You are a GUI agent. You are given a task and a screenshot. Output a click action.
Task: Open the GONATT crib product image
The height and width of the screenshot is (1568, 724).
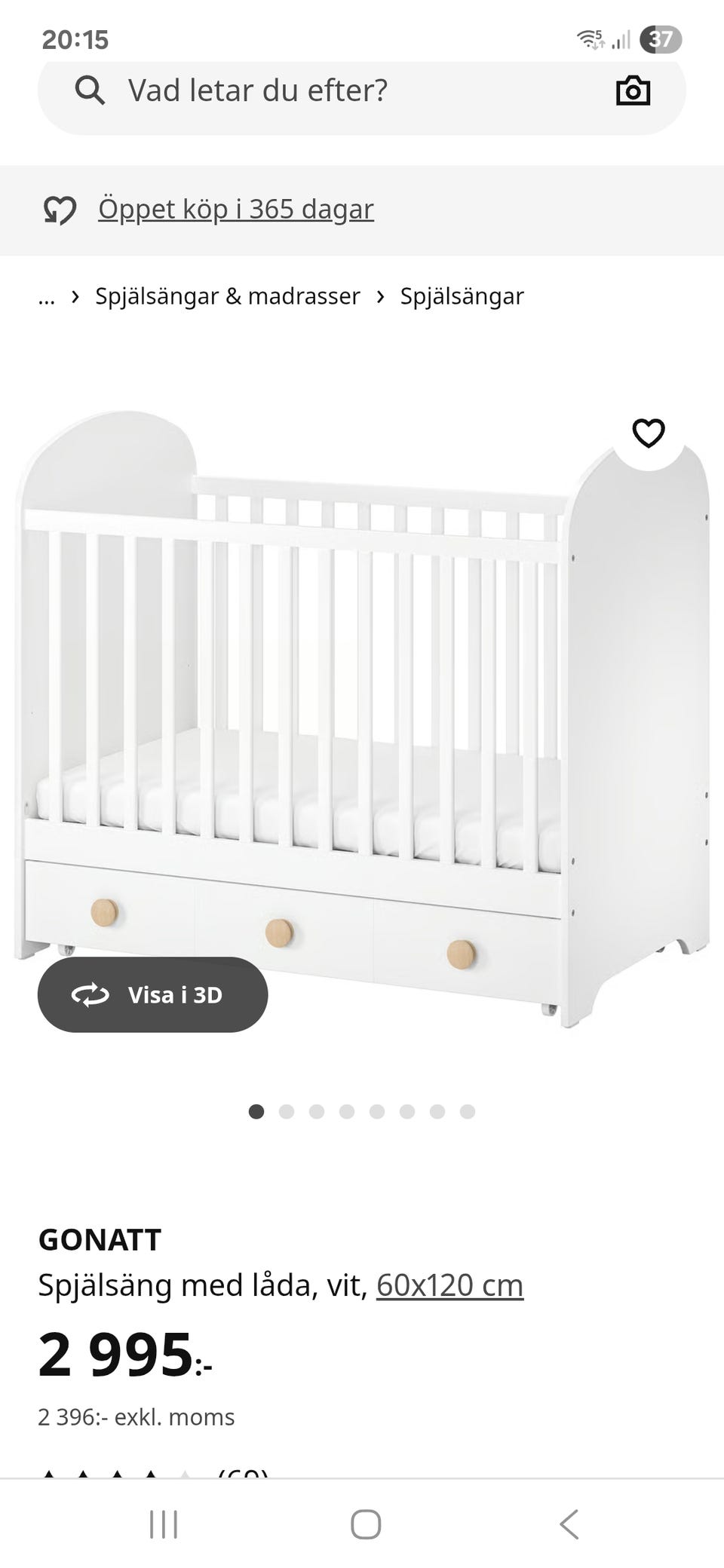[362, 716]
